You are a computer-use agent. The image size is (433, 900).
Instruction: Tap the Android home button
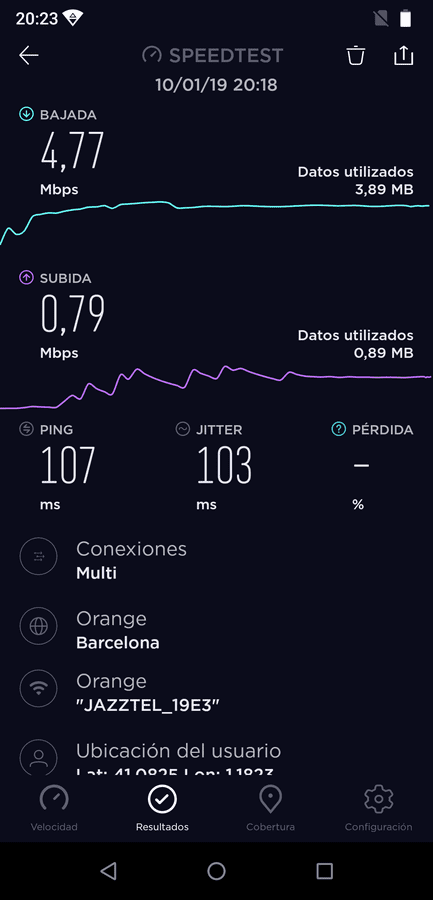pyautogui.click(x=216, y=871)
